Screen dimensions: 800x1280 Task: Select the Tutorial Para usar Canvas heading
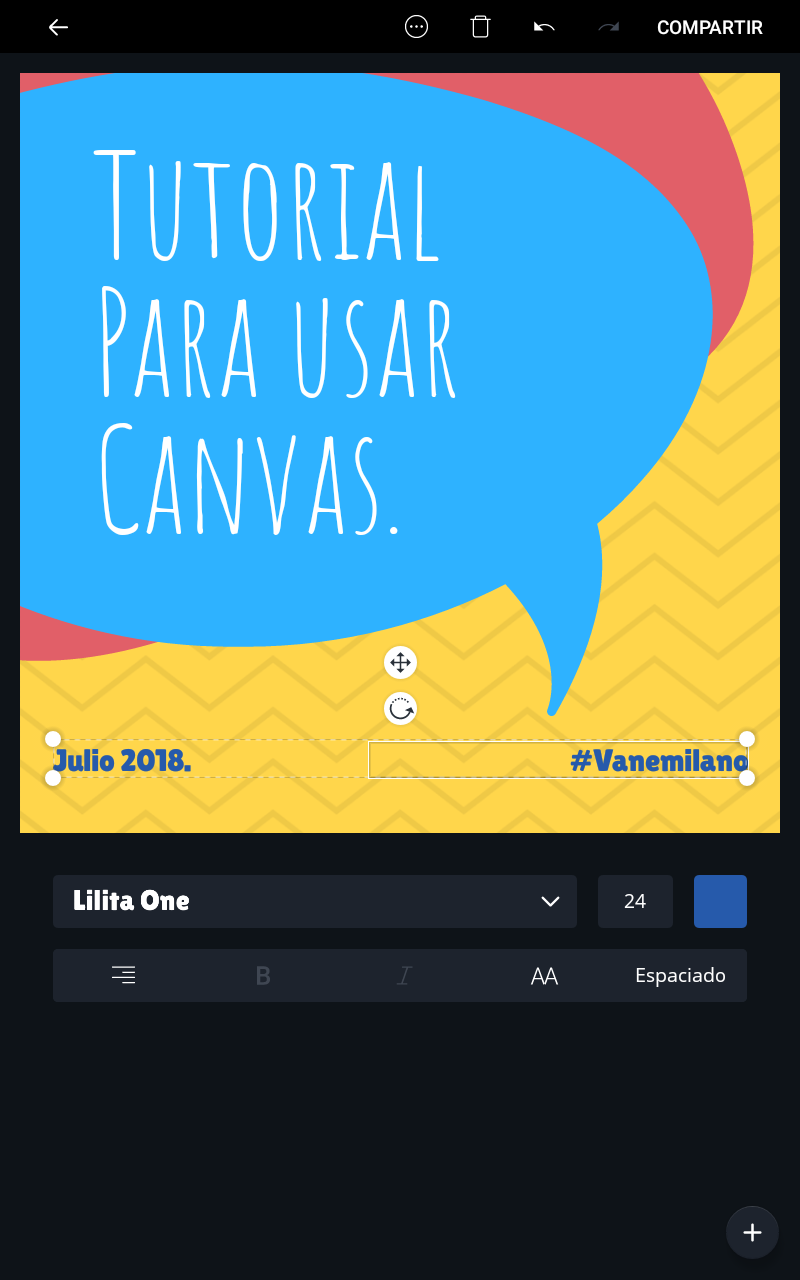coord(275,340)
